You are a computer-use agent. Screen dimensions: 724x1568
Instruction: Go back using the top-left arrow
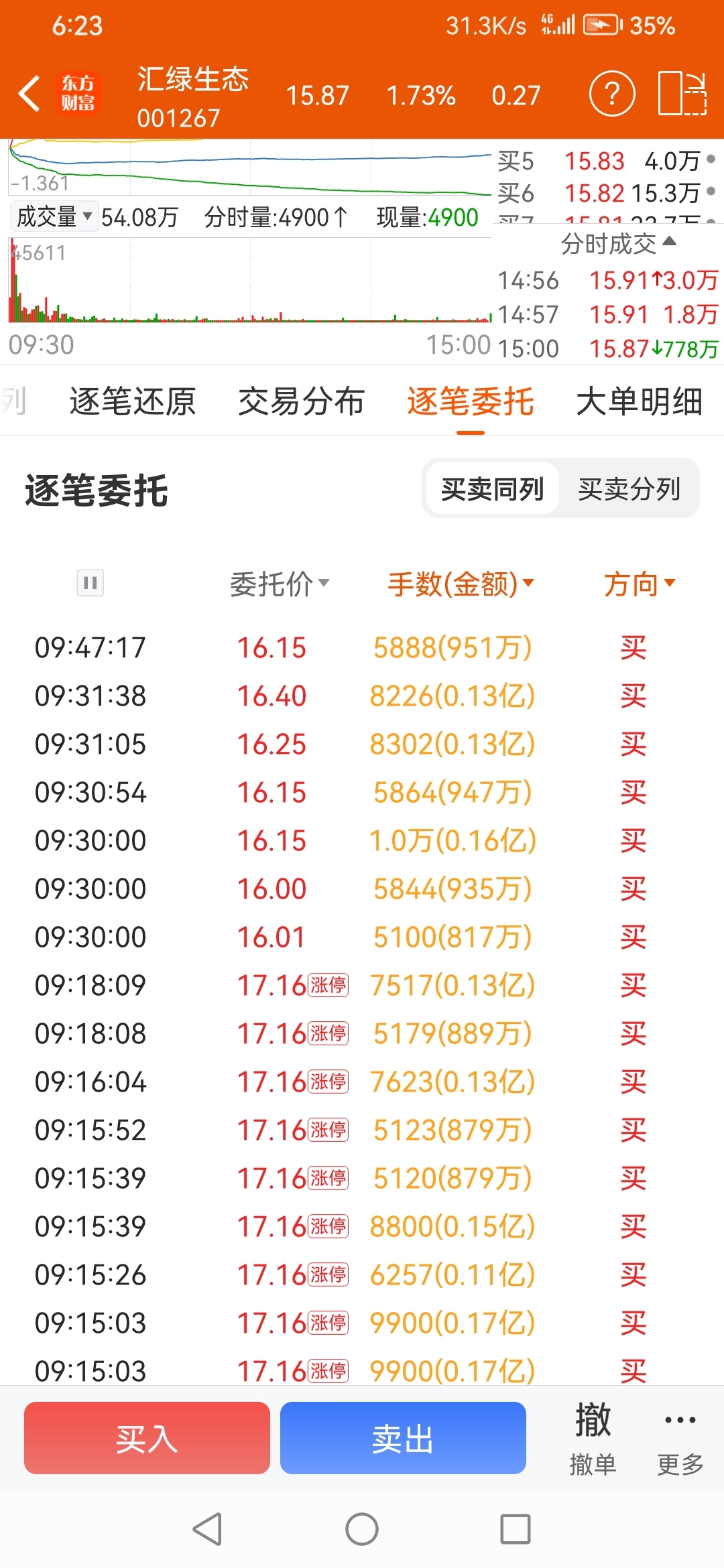click(x=29, y=94)
